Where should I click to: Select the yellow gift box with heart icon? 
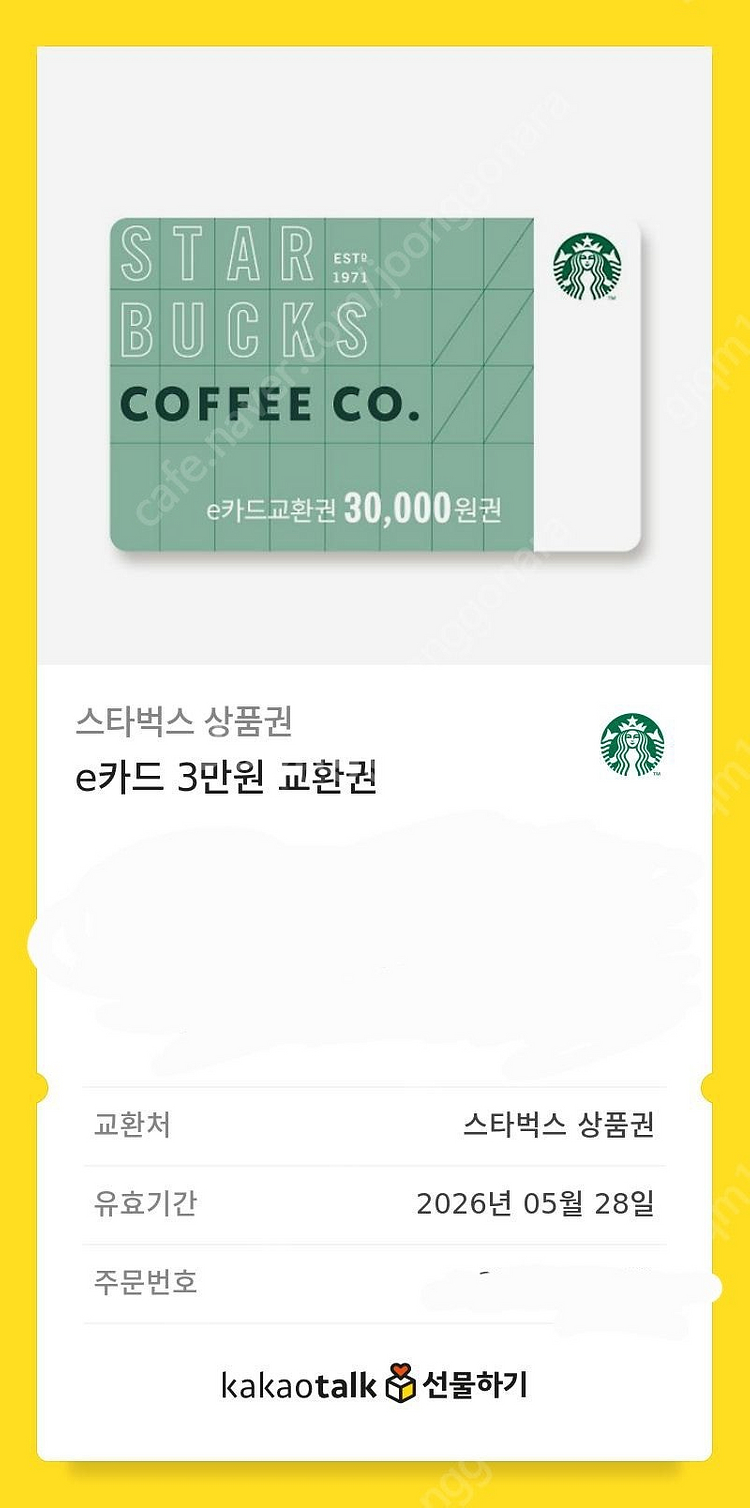click(399, 1382)
